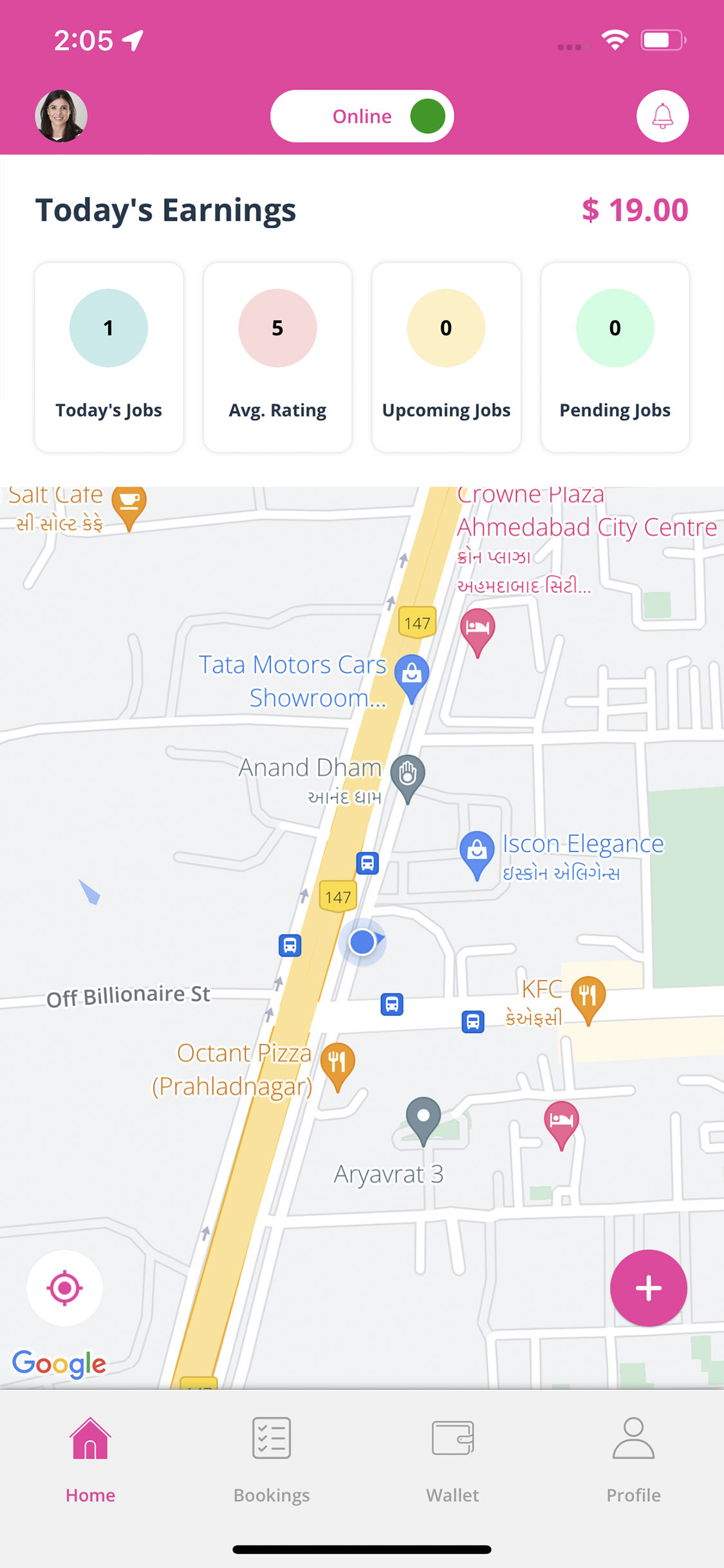Open the Today's Jobs card
Screen dimensions: 724x1568
click(109, 357)
